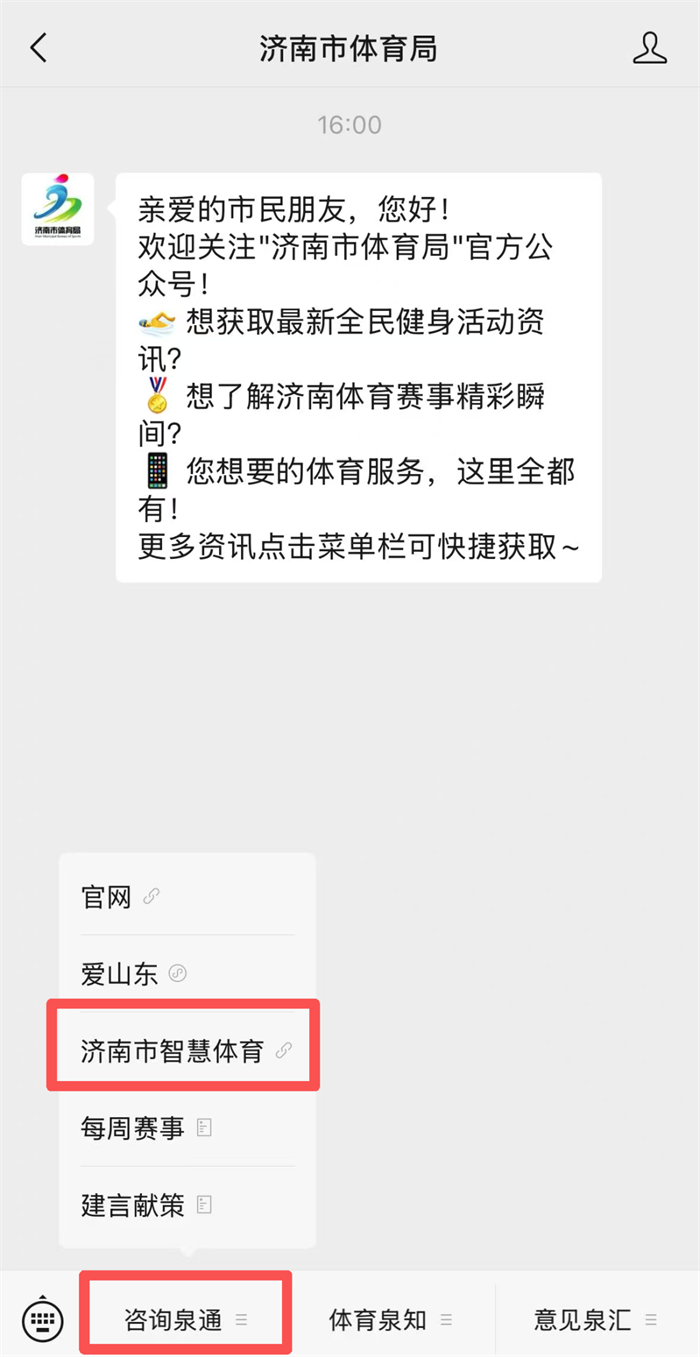700x1357 pixels.
Task: Collapse the 咨询泉通 bottom menu
Action: pyautogui.click(x=186, y=1320)
